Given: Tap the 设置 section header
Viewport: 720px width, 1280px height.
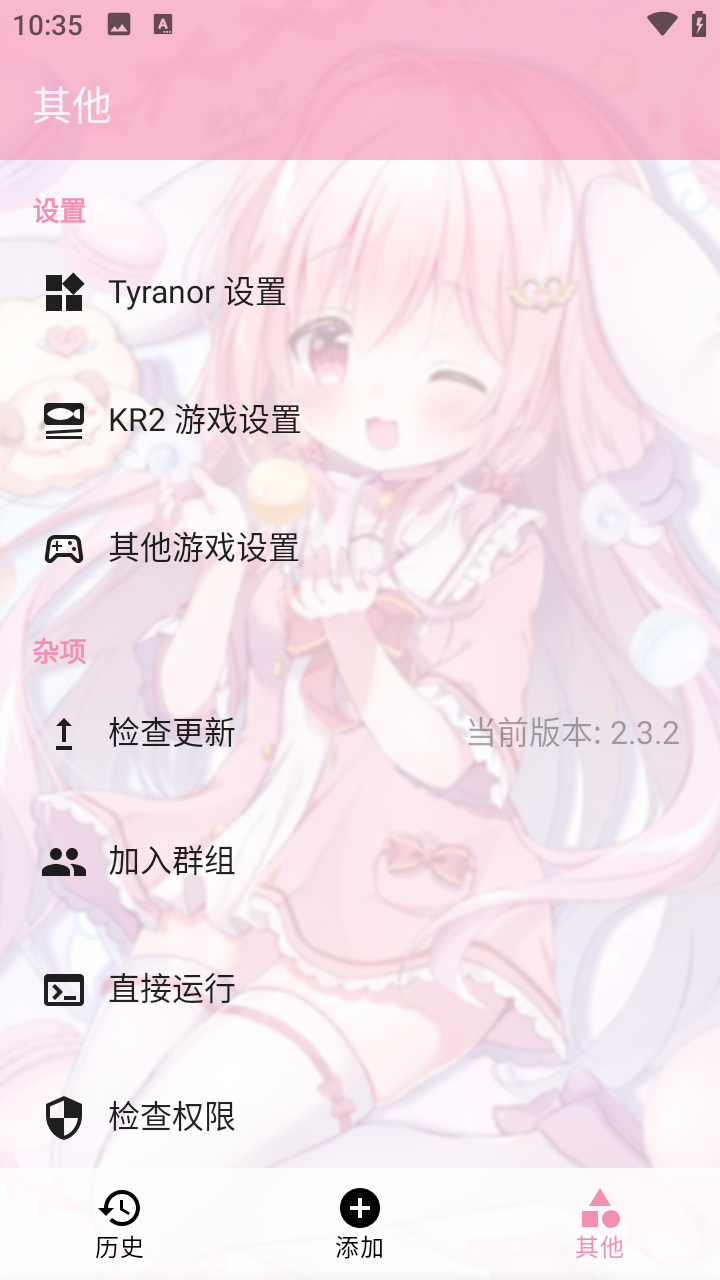Looking at the screenshot, I should pos(58,210).
